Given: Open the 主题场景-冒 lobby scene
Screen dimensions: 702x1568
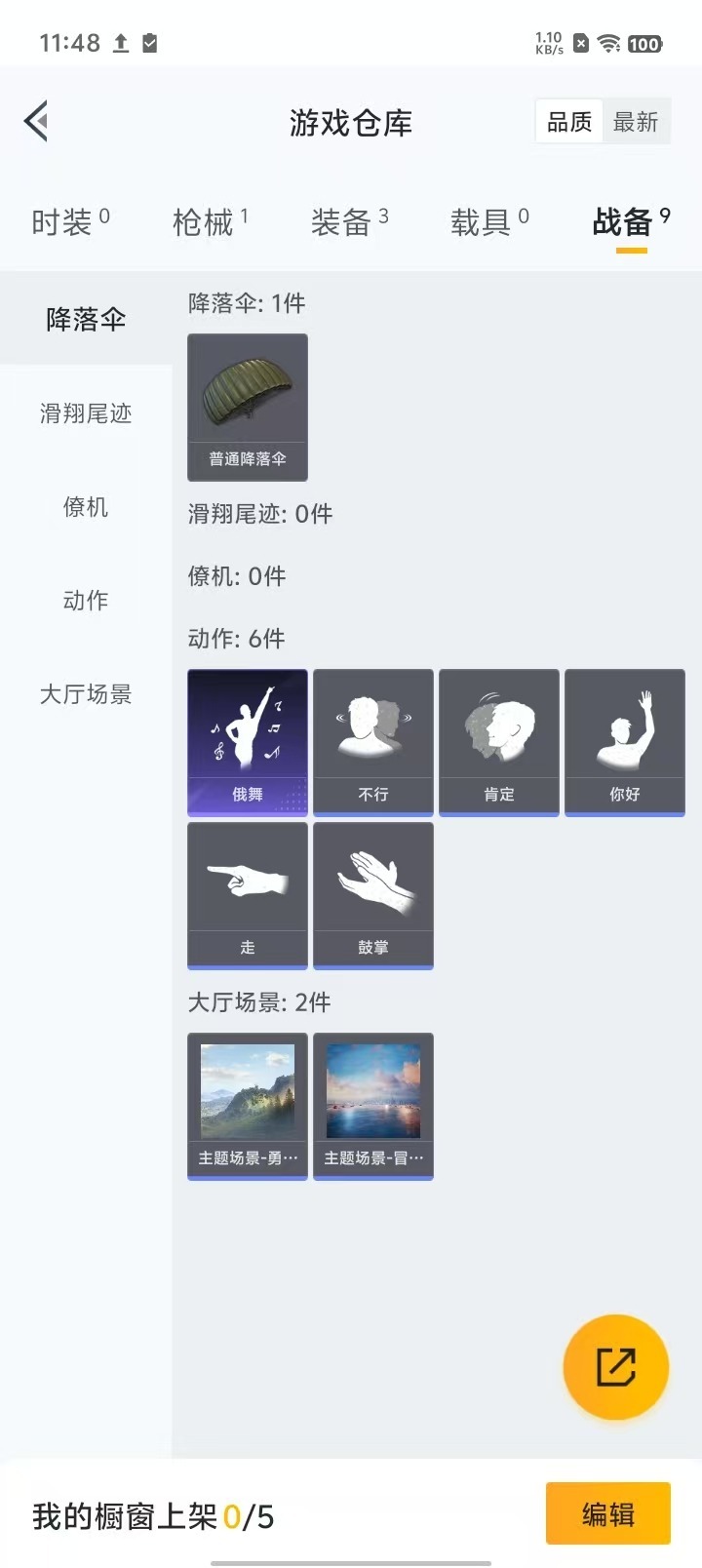Looking at the screenshot, I should coord(373,1106).
